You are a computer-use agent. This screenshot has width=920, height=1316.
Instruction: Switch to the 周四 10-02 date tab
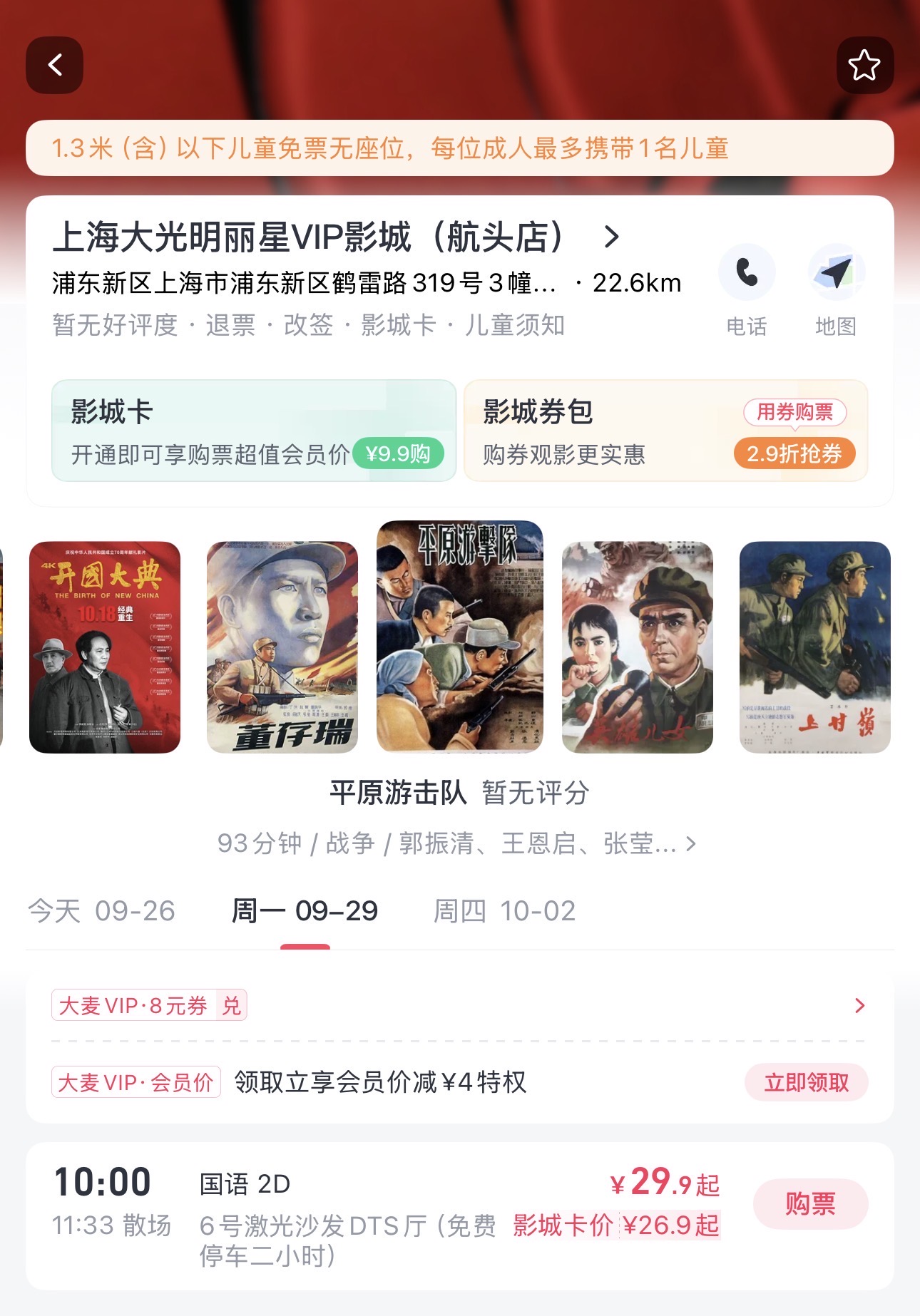tap(504, 911)
